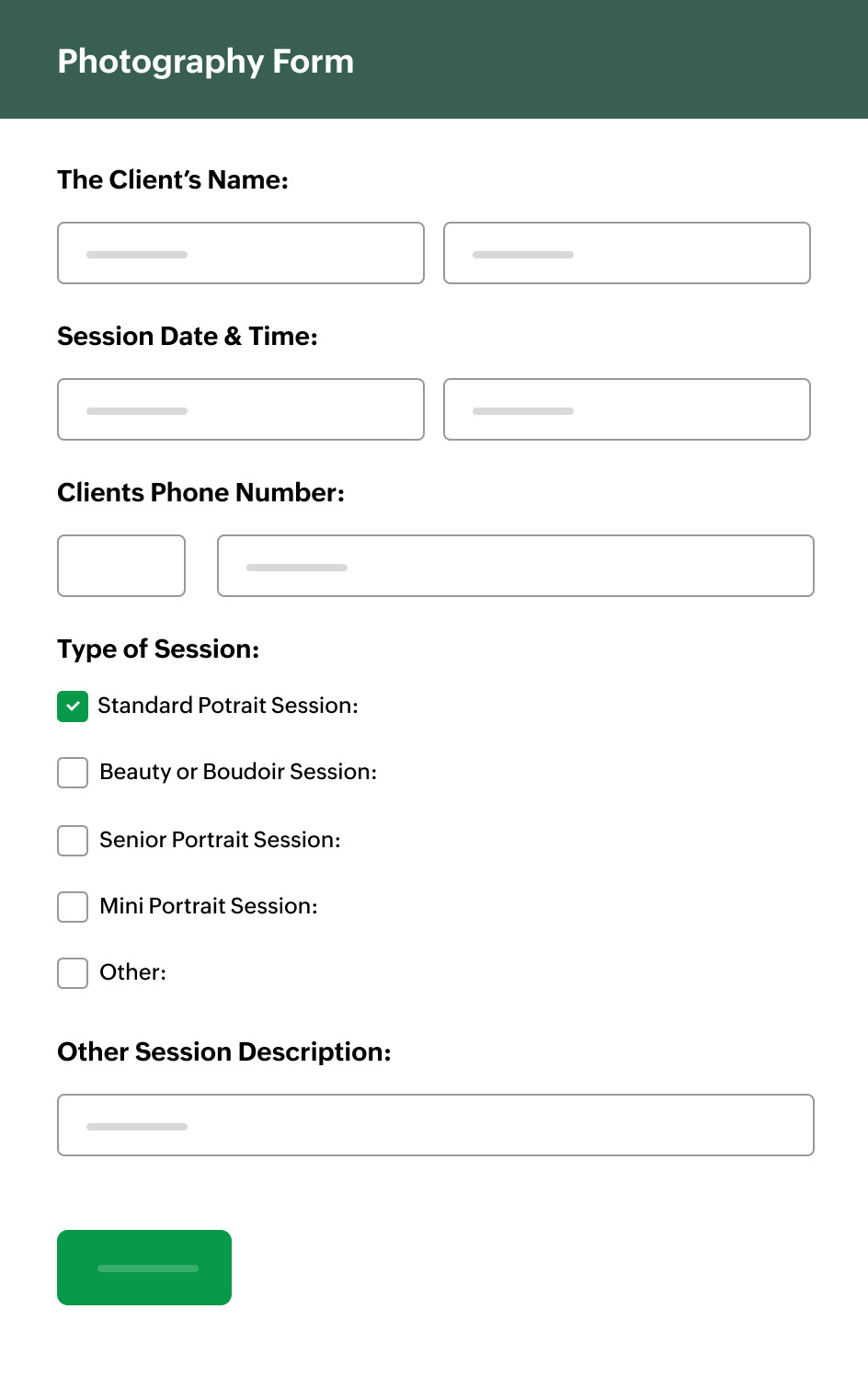
Task: Click the Client's Name section label
Action: click(x=173, y=180)
